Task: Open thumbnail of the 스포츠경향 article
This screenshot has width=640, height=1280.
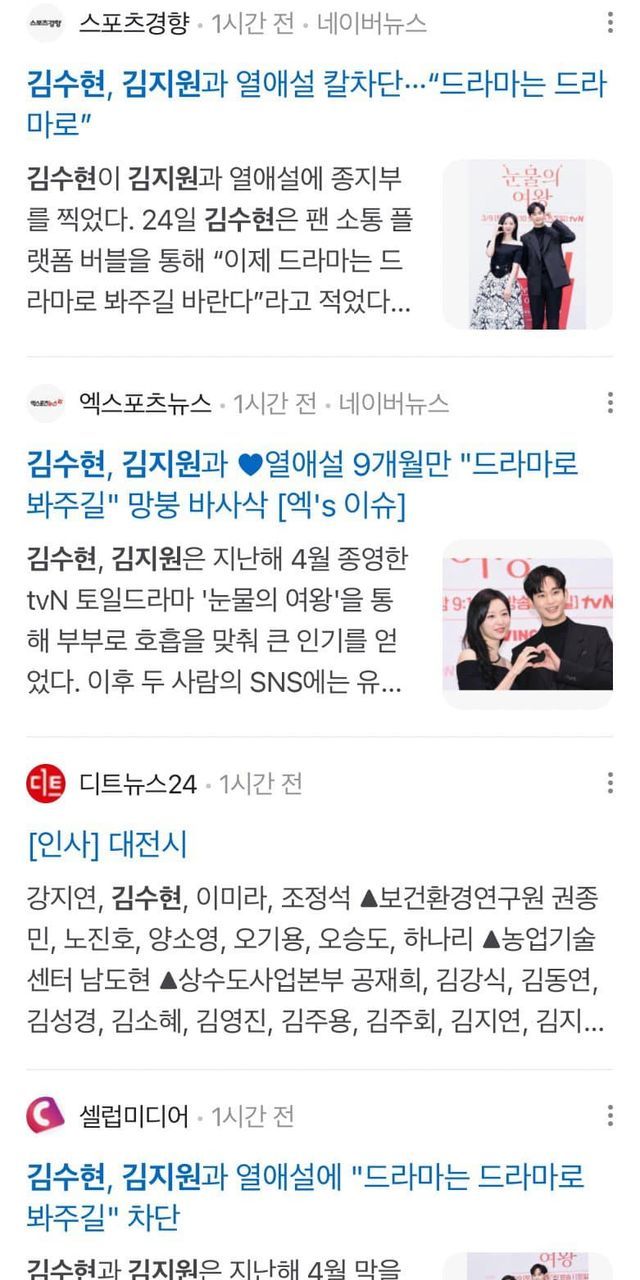Action: (x=527, y=245)
